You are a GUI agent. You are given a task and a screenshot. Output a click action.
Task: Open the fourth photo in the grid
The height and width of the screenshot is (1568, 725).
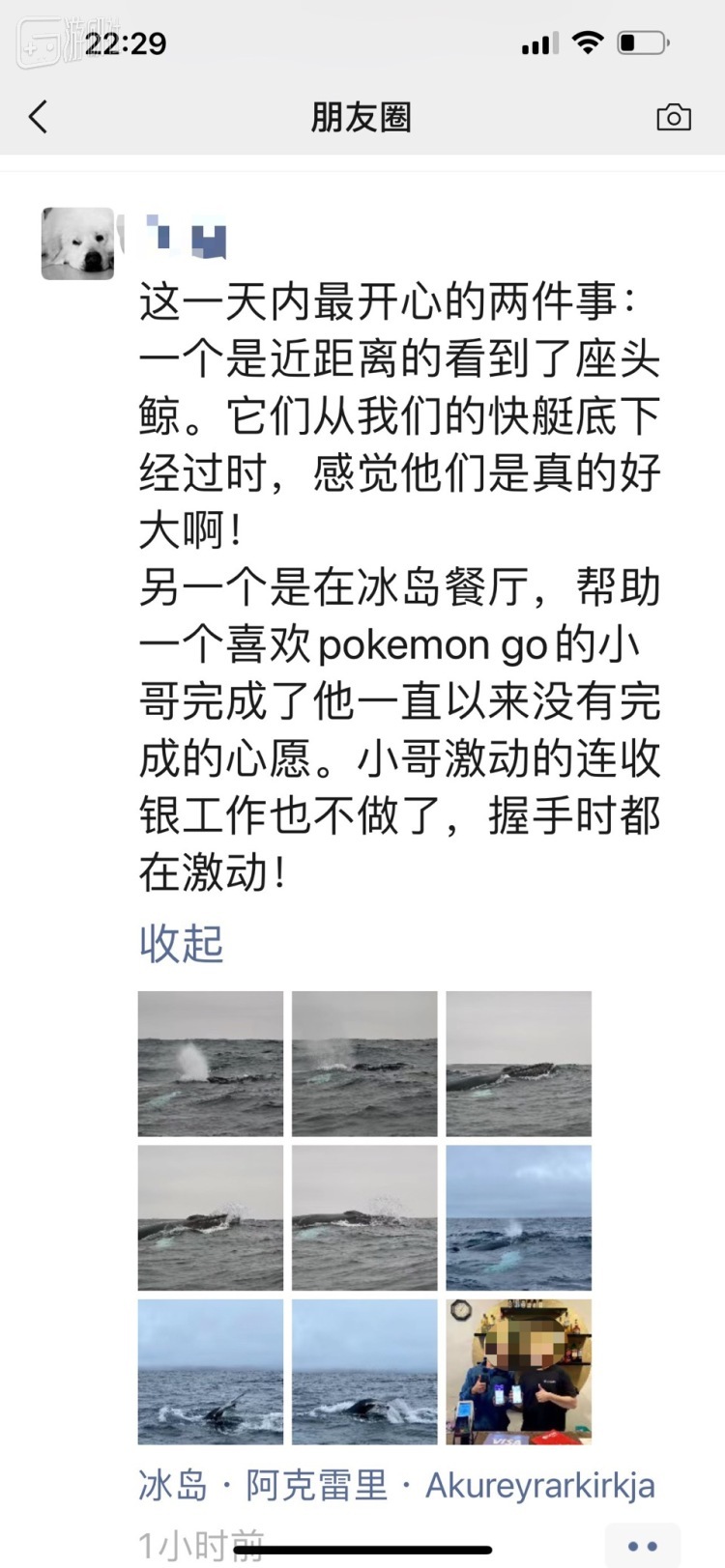point(211,1217)
